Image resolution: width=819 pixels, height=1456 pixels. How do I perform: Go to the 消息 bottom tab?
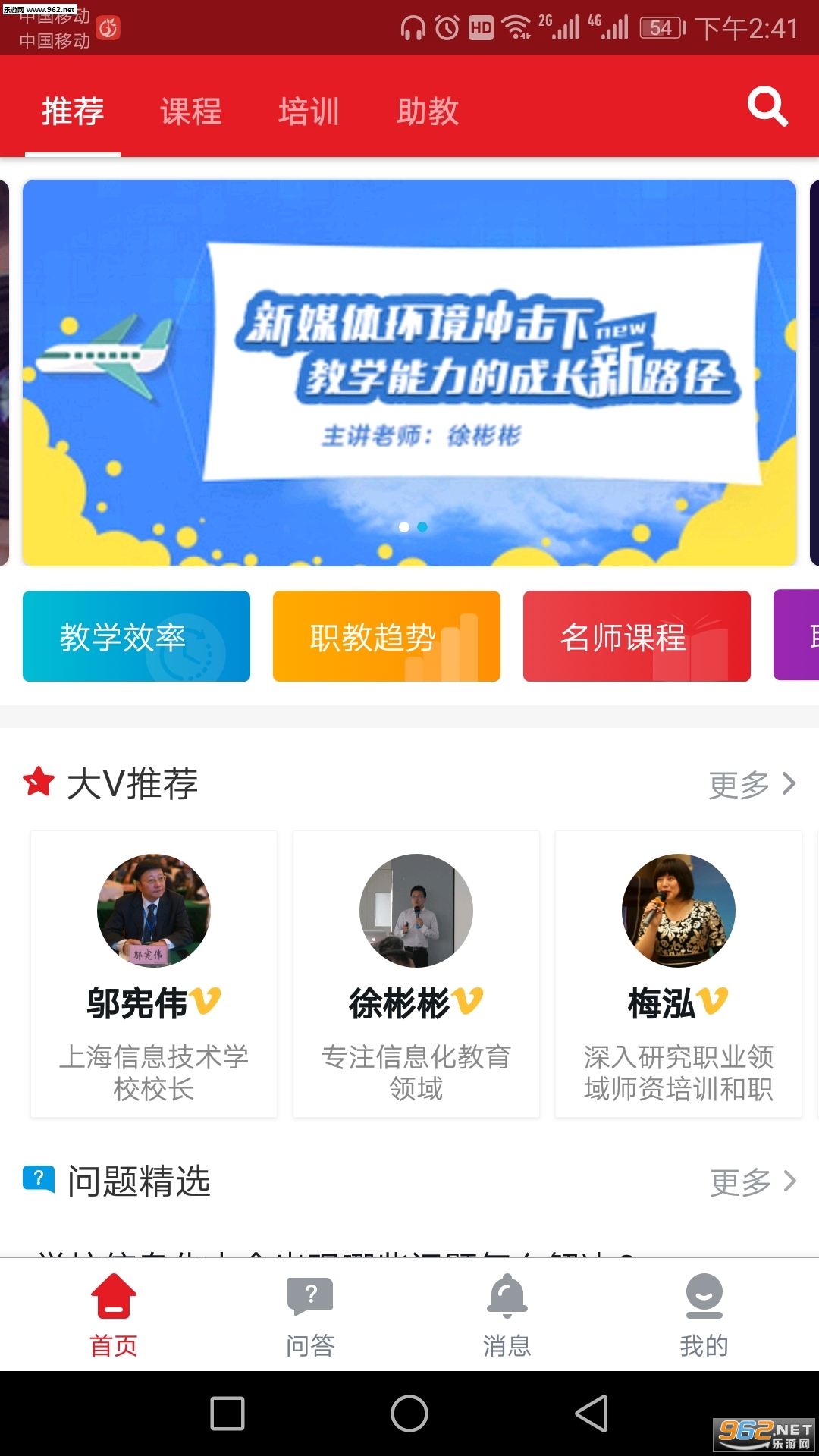507,1315
